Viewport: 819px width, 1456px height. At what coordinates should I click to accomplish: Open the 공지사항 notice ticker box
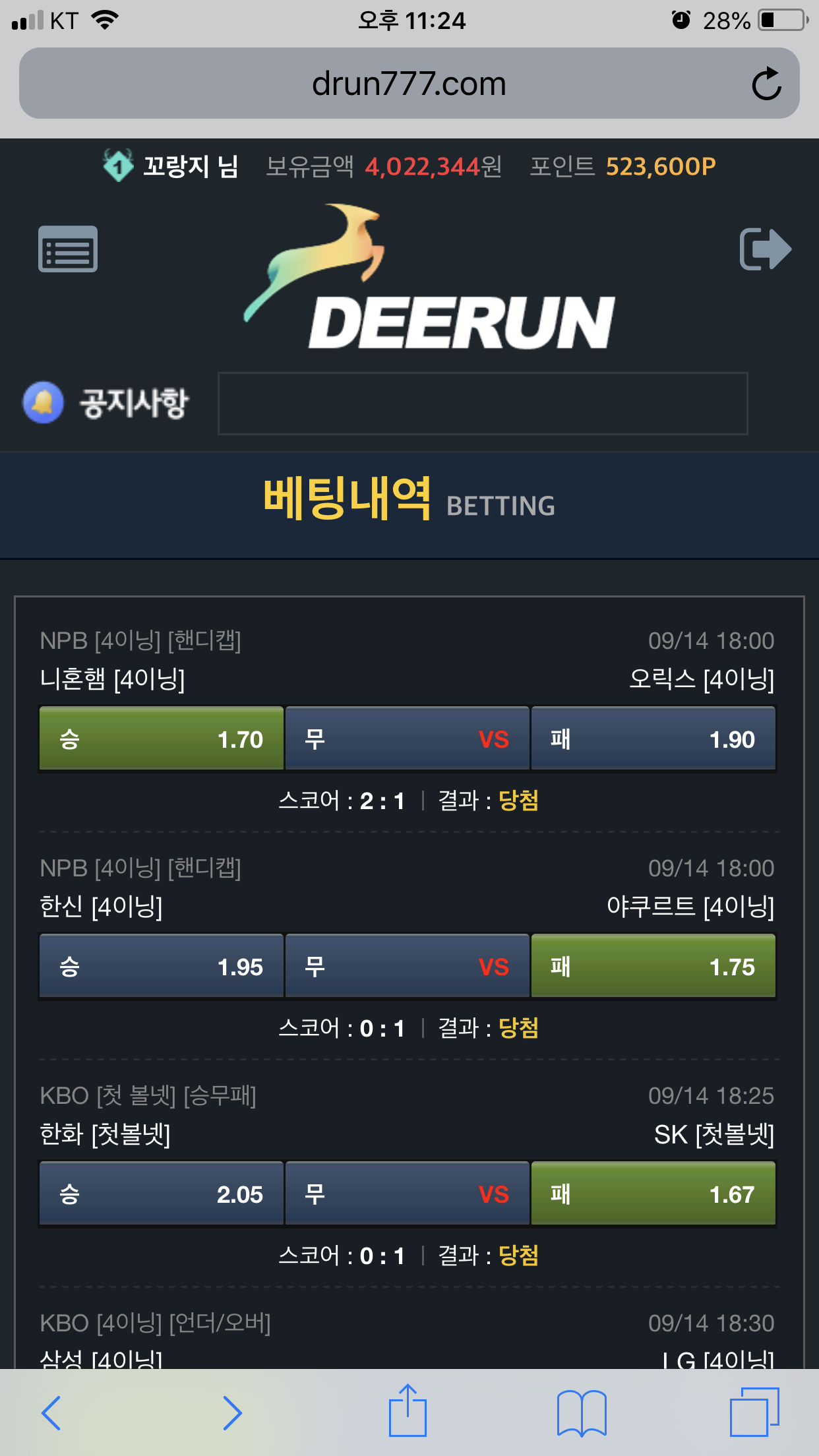(x=483, y=404)
